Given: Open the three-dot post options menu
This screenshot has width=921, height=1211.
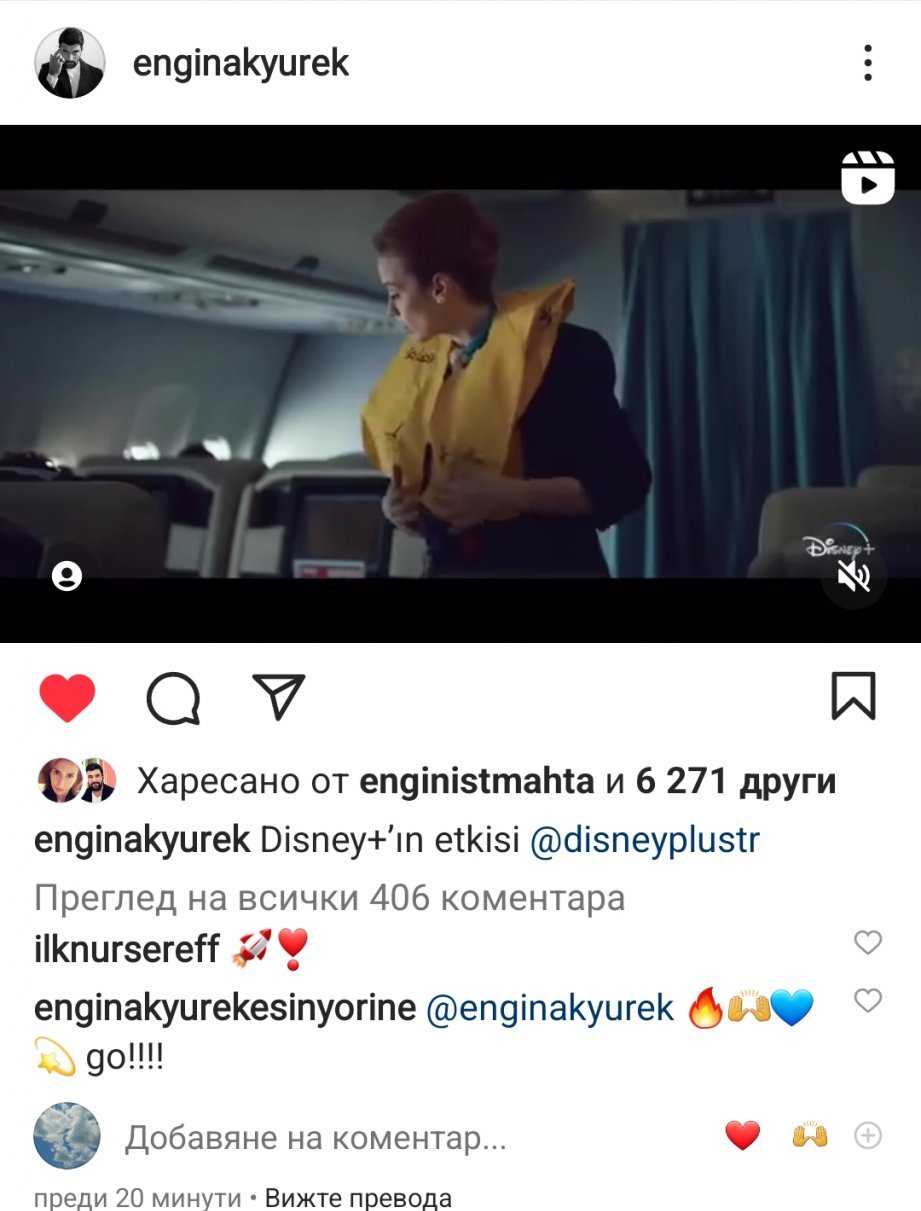Looking at the screenshot, I should coord(867,64).
